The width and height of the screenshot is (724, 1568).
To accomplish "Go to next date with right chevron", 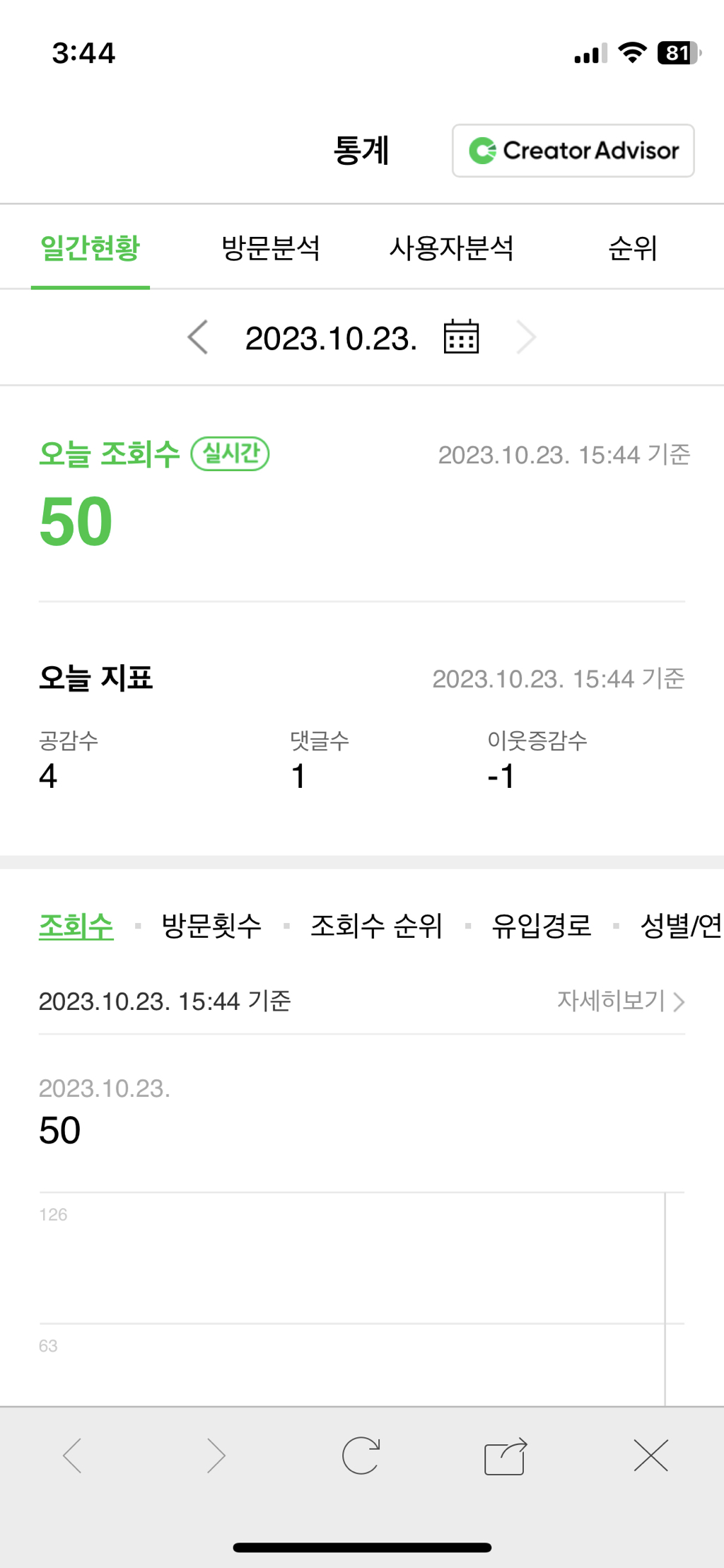I will (526, 337).
